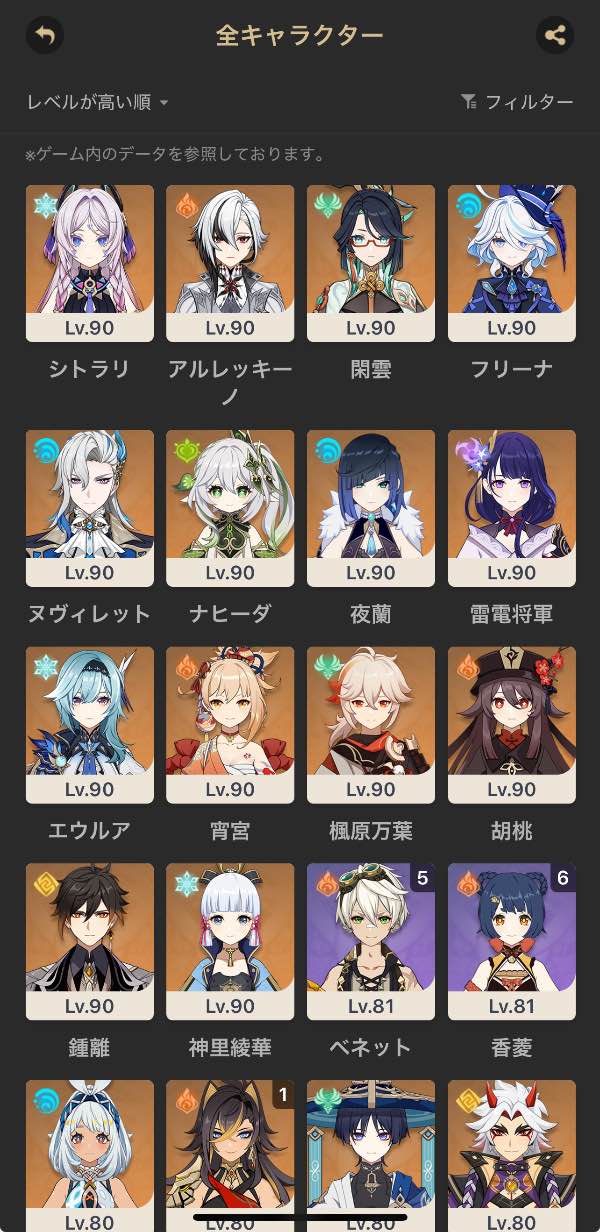The height and width of the screenshot is (1232, 600).
Task: View 鍾離 character card
Action: tap(90, 942)
